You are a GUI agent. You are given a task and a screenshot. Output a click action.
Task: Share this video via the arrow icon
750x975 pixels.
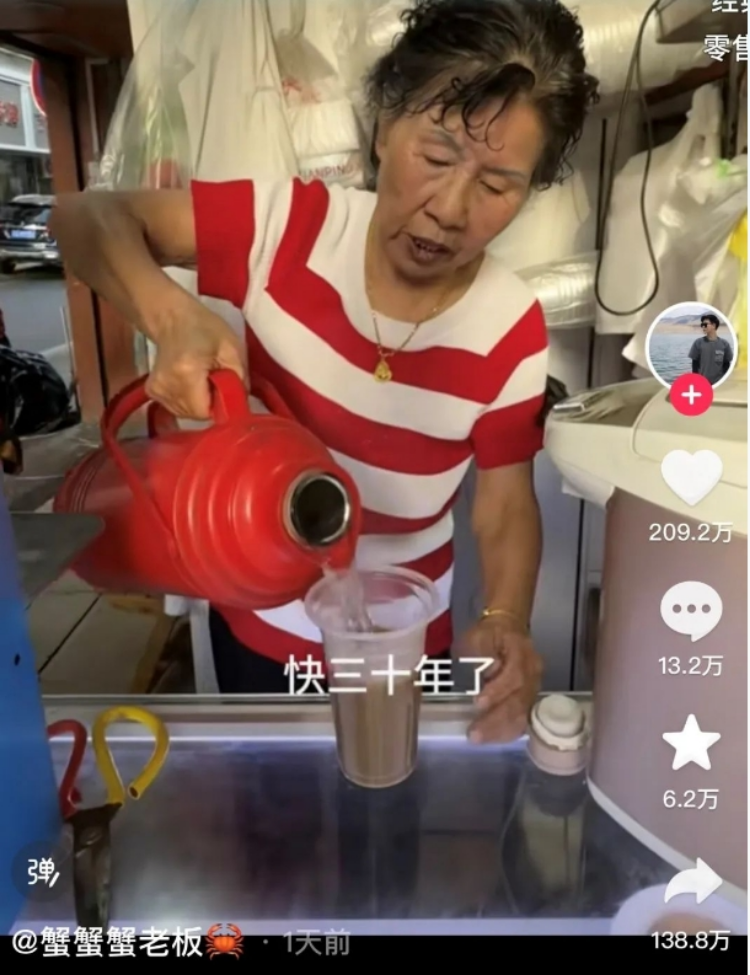pyautogui.click(x=693, y=882)
